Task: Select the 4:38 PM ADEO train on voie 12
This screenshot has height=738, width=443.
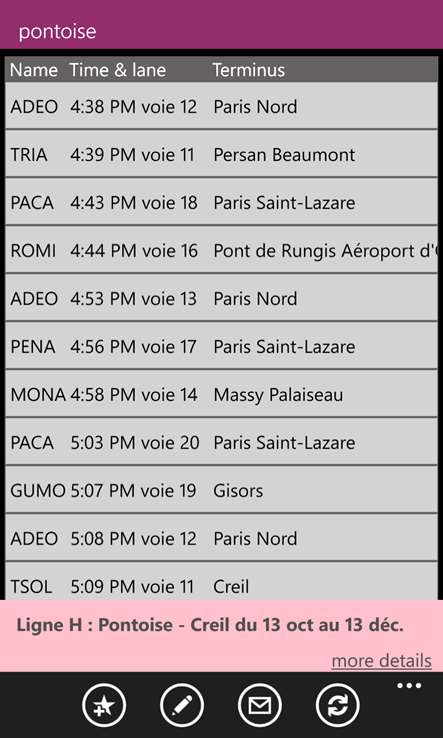Action: coord(221,107)
